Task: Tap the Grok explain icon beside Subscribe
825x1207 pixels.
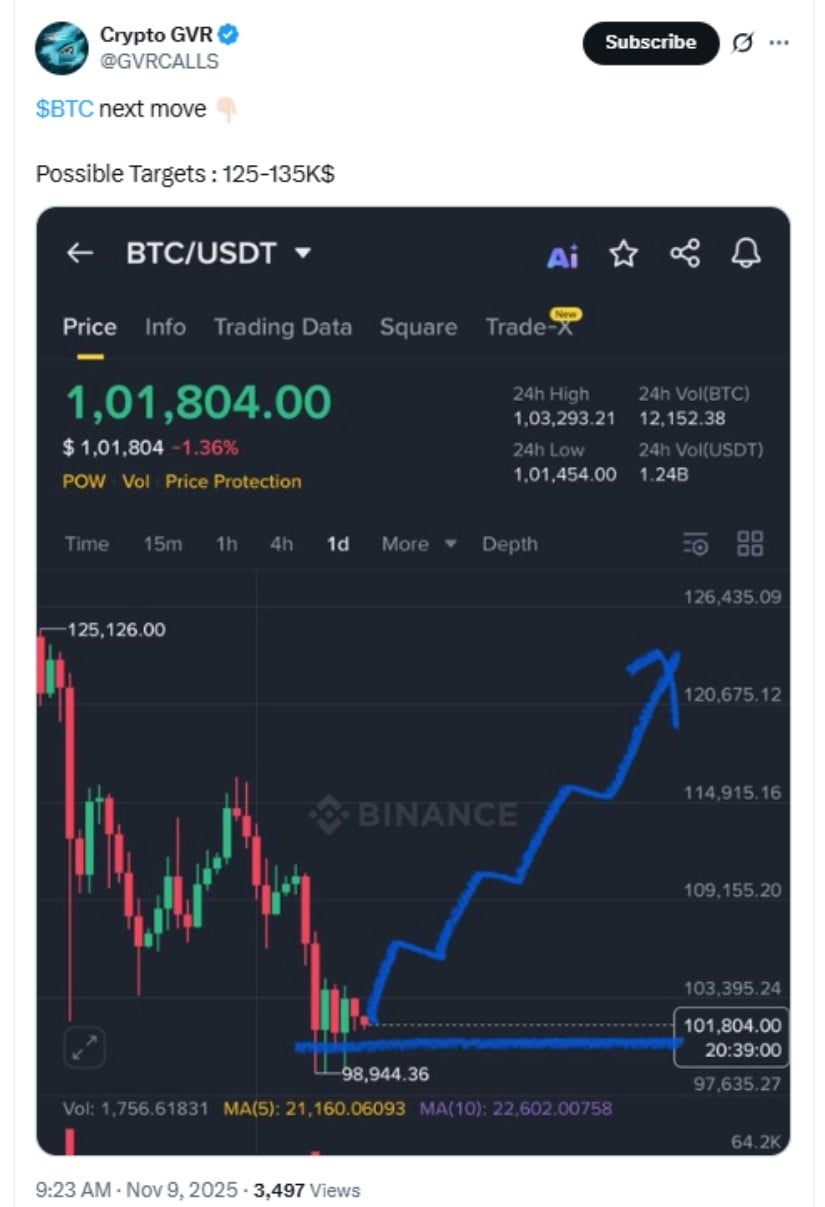Action: click(x=742, y=43)
